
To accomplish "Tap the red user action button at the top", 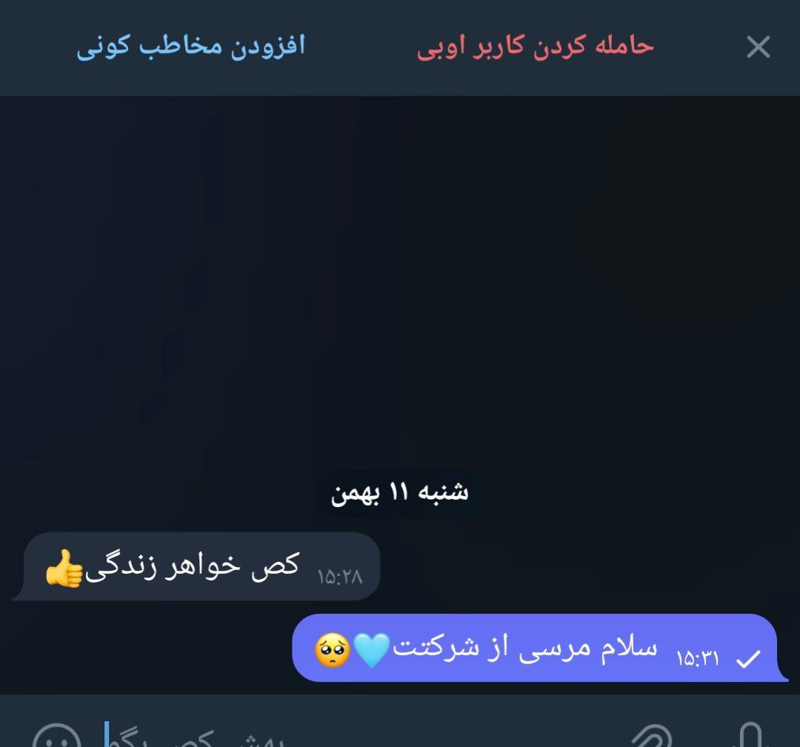I will click(x=535, y=46).
